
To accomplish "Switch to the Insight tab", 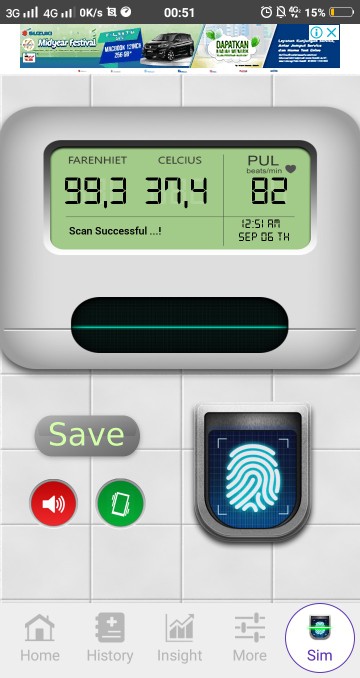I will pyautogui.click(x=179, y=639).
